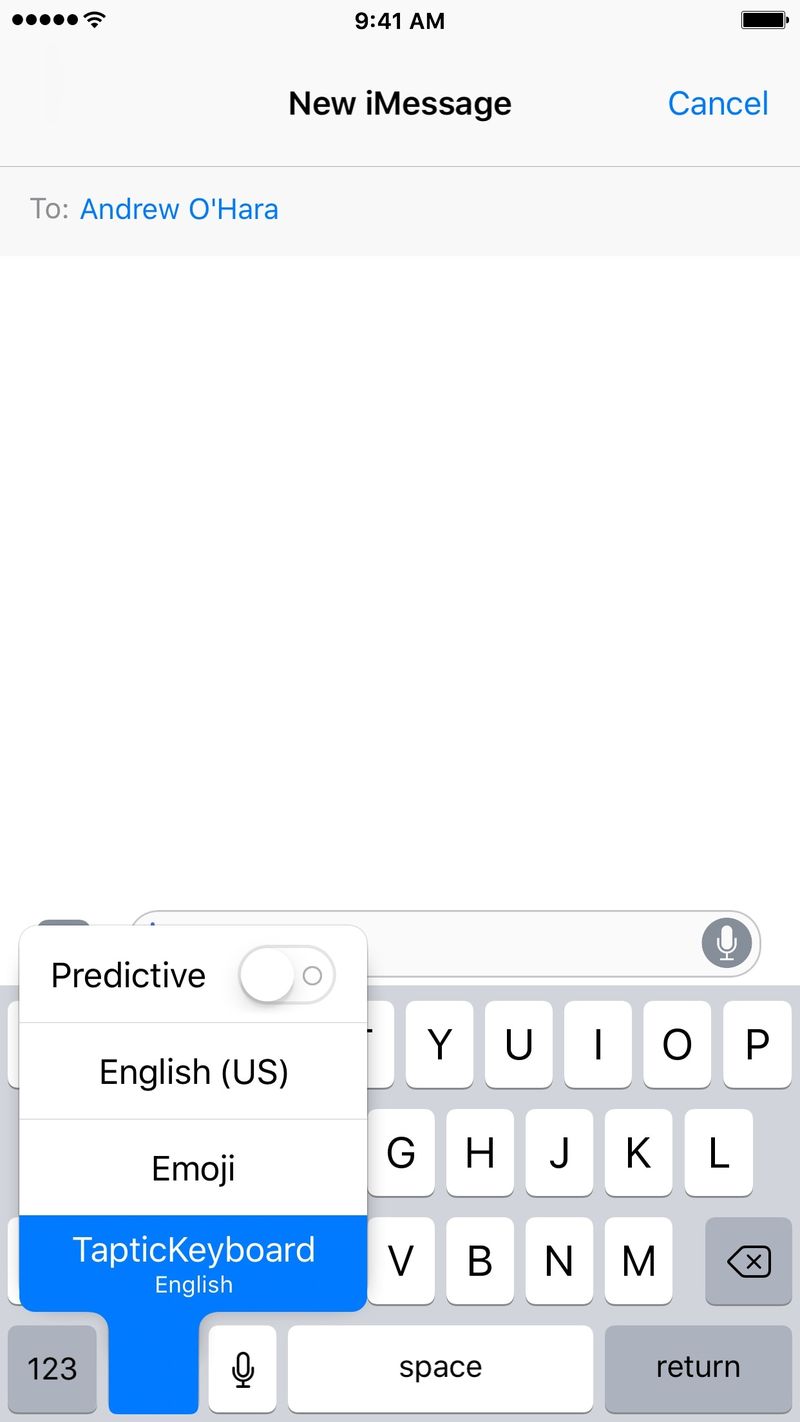Type the letter P key

(x=757, y=1045)
